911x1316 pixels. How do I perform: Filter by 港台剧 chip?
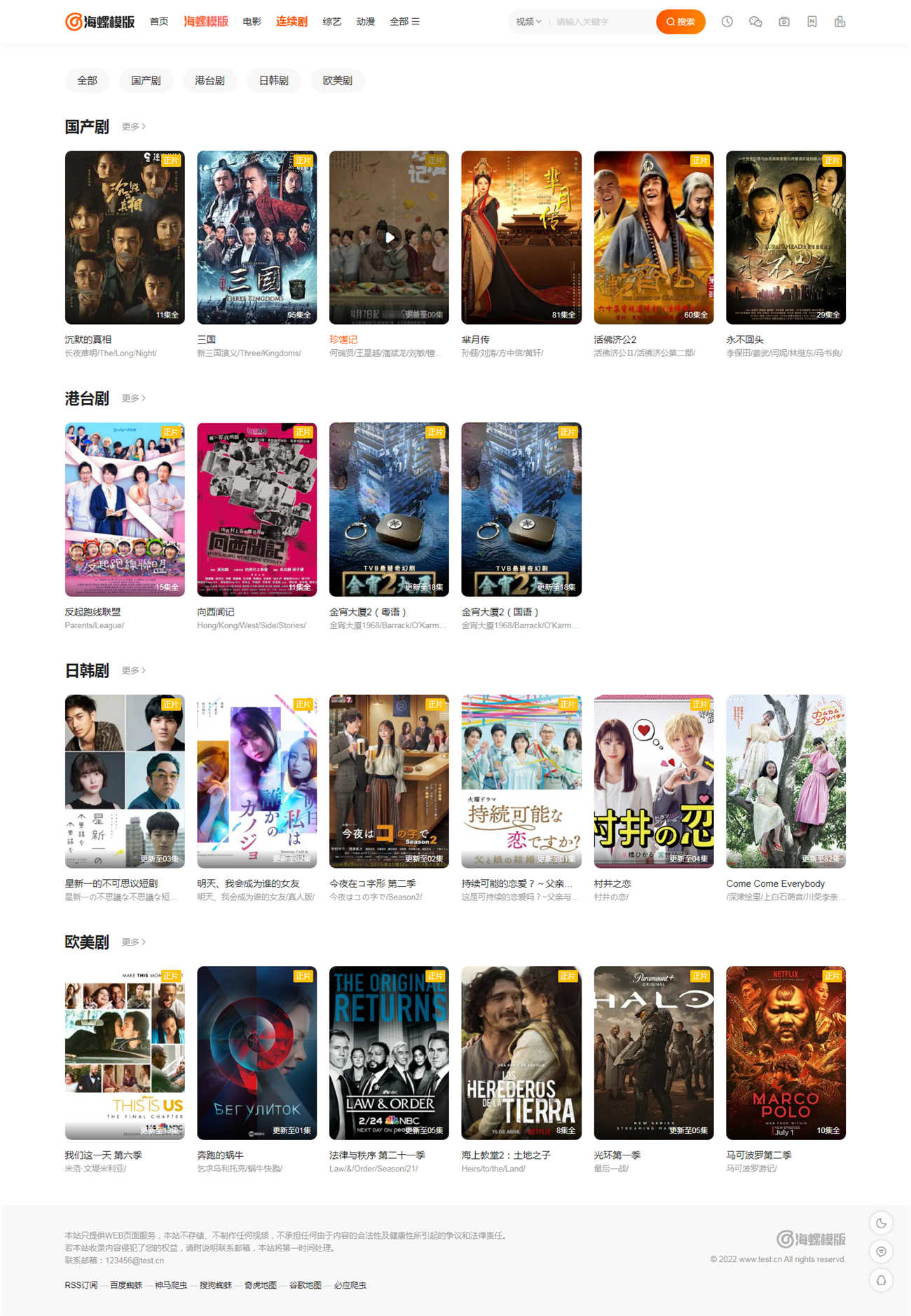click(210, 81)
